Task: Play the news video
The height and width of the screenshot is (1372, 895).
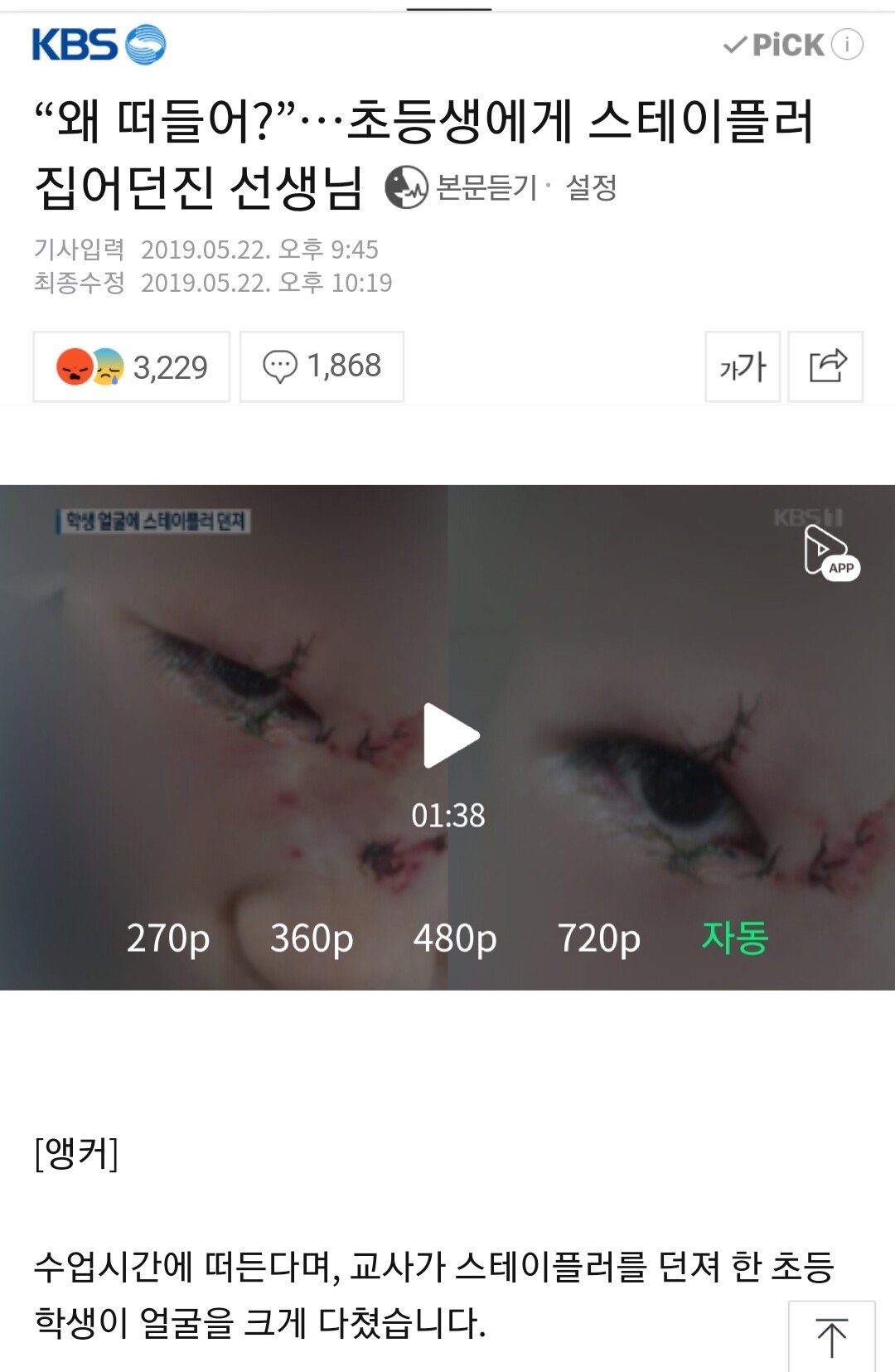Action: tap(450, 735)
